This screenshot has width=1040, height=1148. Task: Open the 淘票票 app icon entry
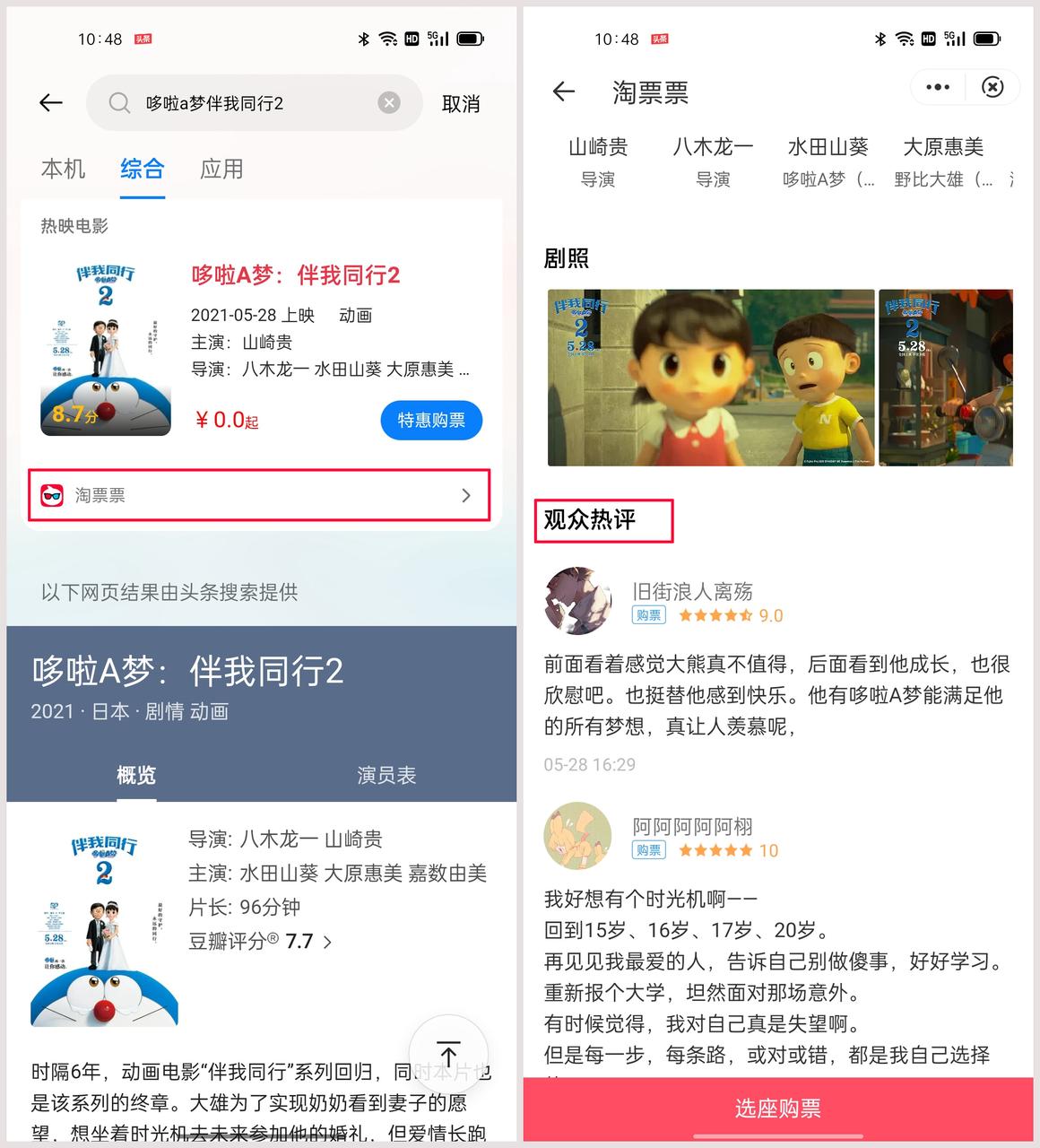coord(54,494)
